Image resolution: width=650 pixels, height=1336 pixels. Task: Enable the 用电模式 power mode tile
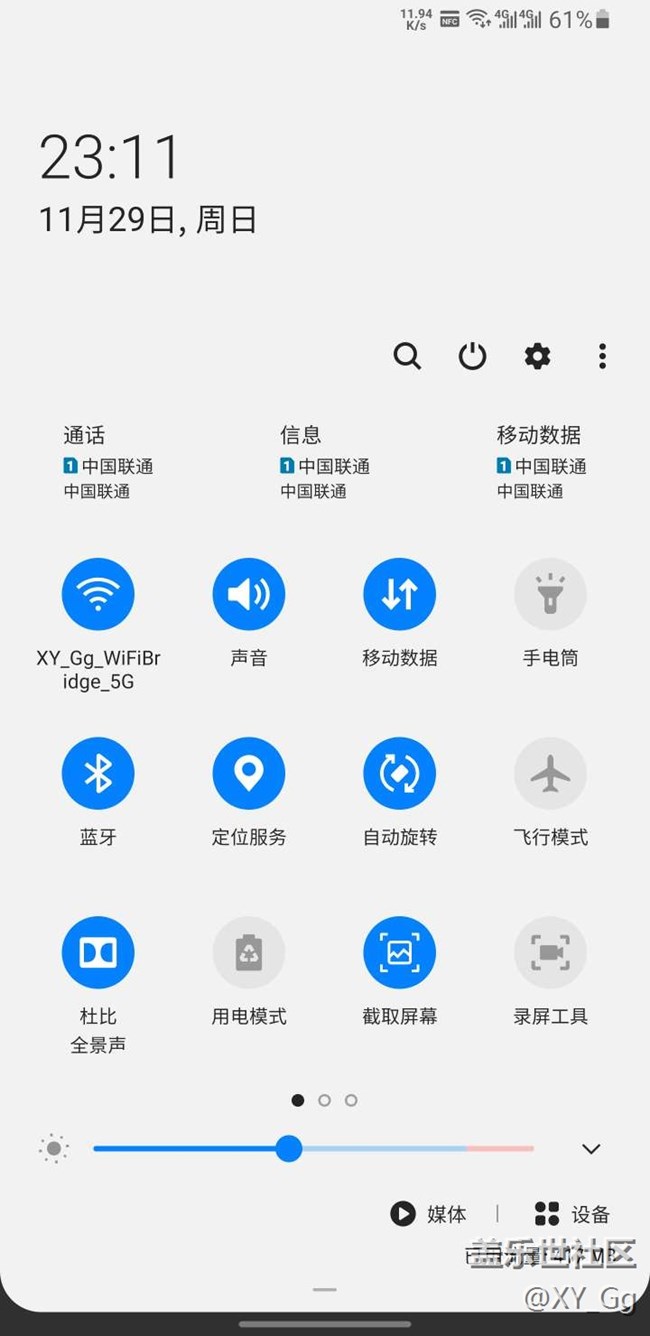coord(249,952)
